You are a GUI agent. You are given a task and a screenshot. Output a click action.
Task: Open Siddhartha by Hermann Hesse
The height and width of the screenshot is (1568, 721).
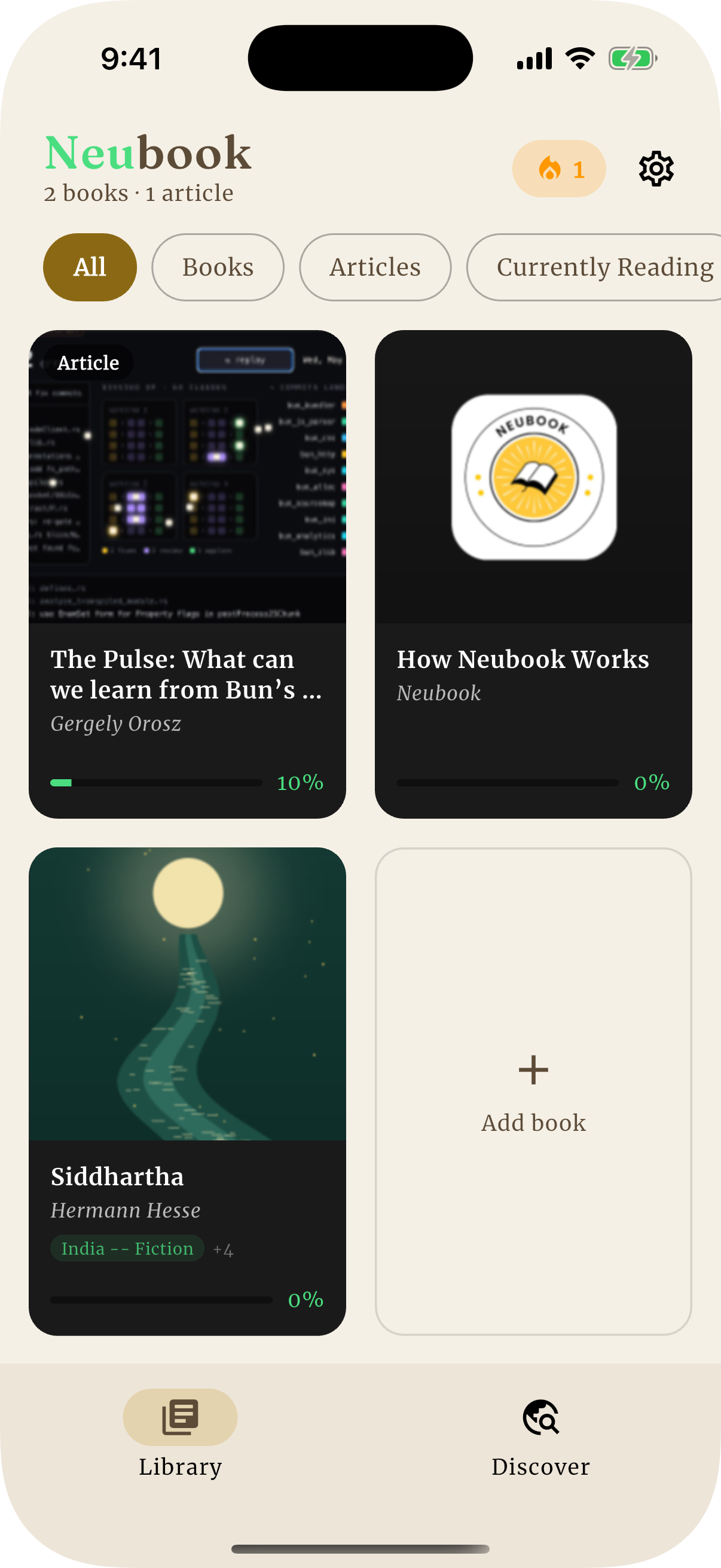(187, 1091)
